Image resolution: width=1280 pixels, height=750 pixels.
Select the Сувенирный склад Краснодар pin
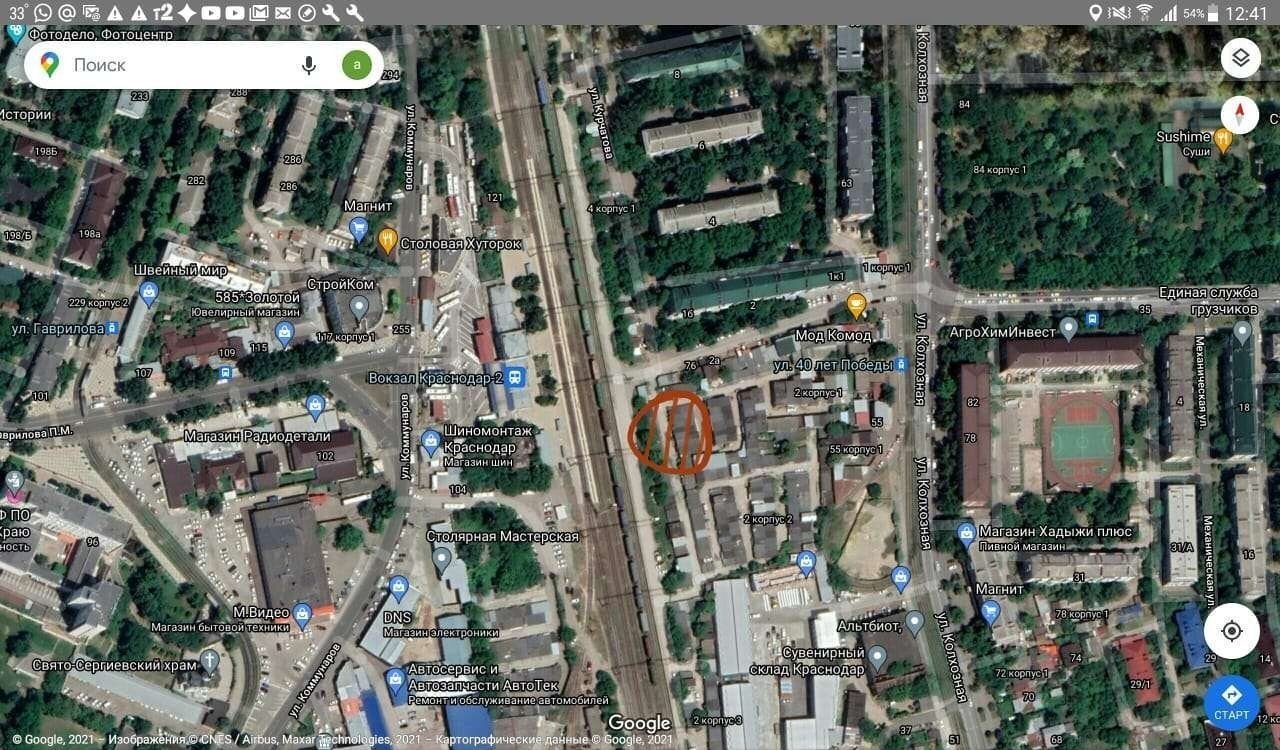click(877, 657)
